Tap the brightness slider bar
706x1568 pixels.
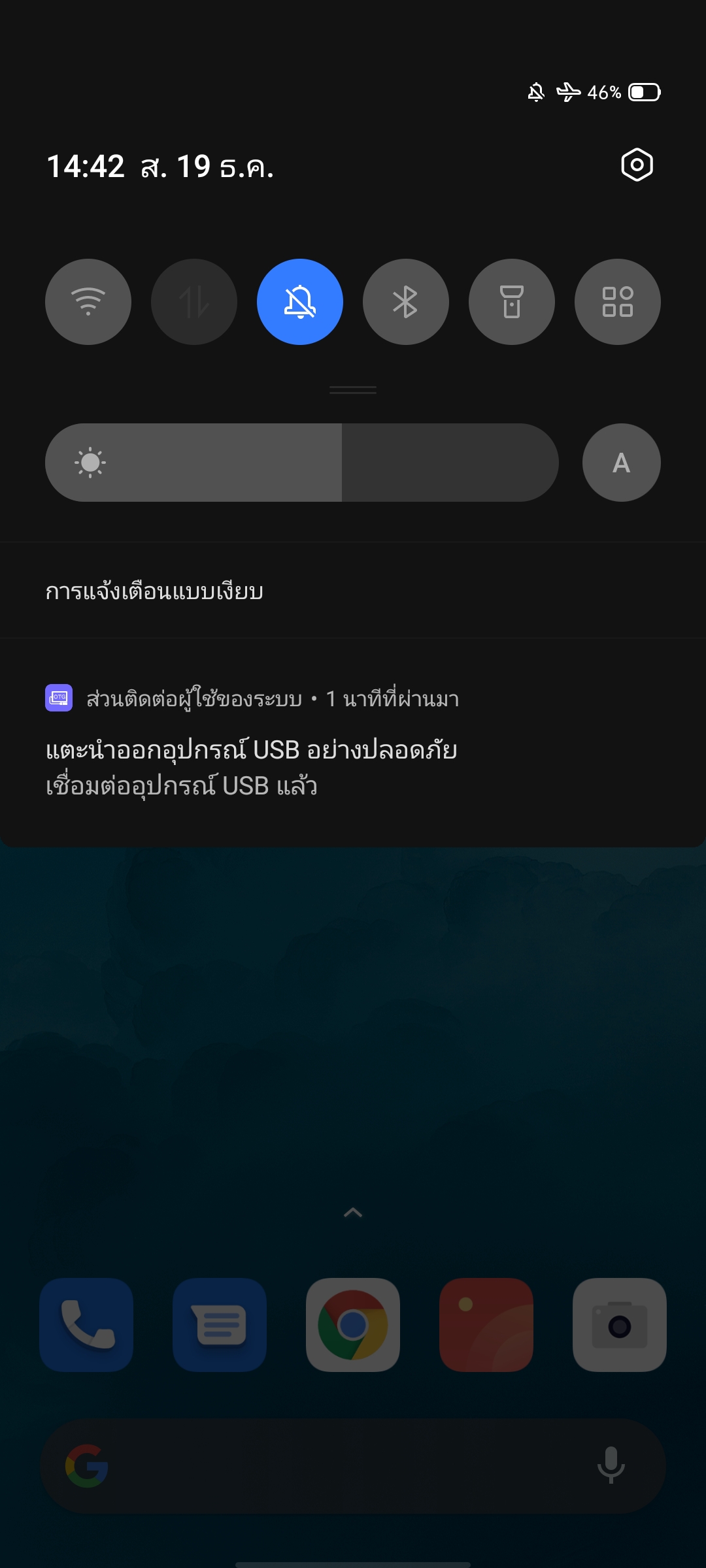coord(302,463)
